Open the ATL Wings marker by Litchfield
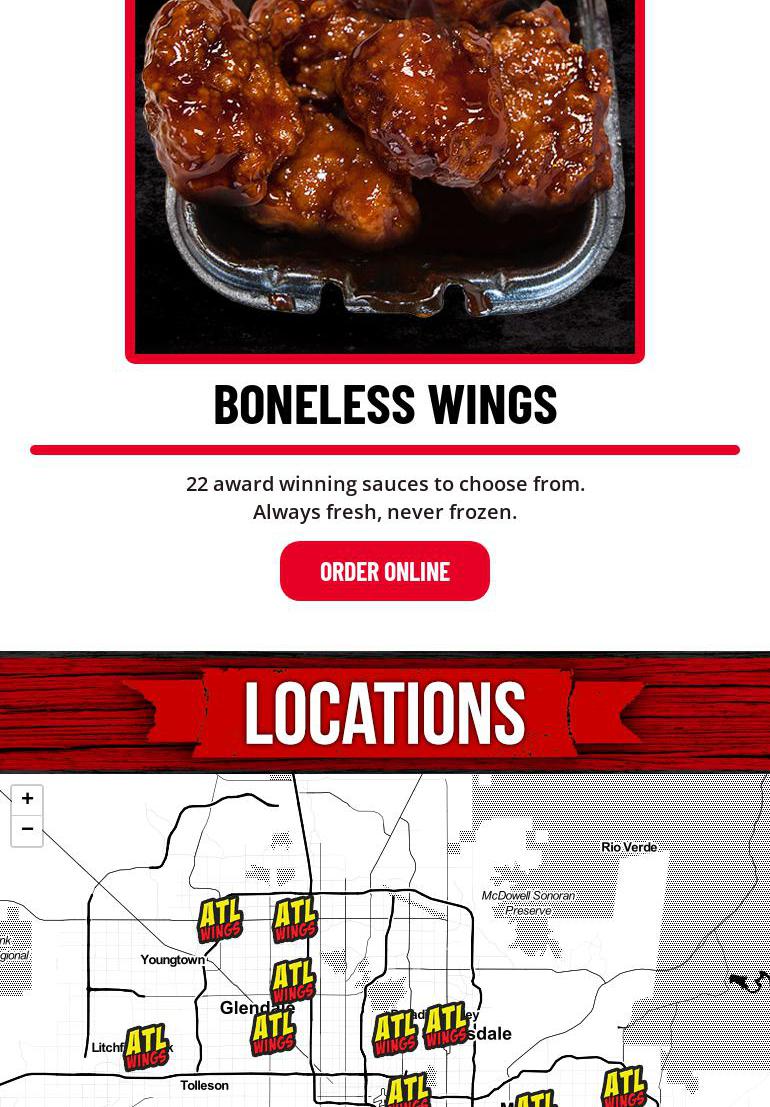Viewport: 770px width, 1107px height. pyautogui.click(x=146, y=1046)
